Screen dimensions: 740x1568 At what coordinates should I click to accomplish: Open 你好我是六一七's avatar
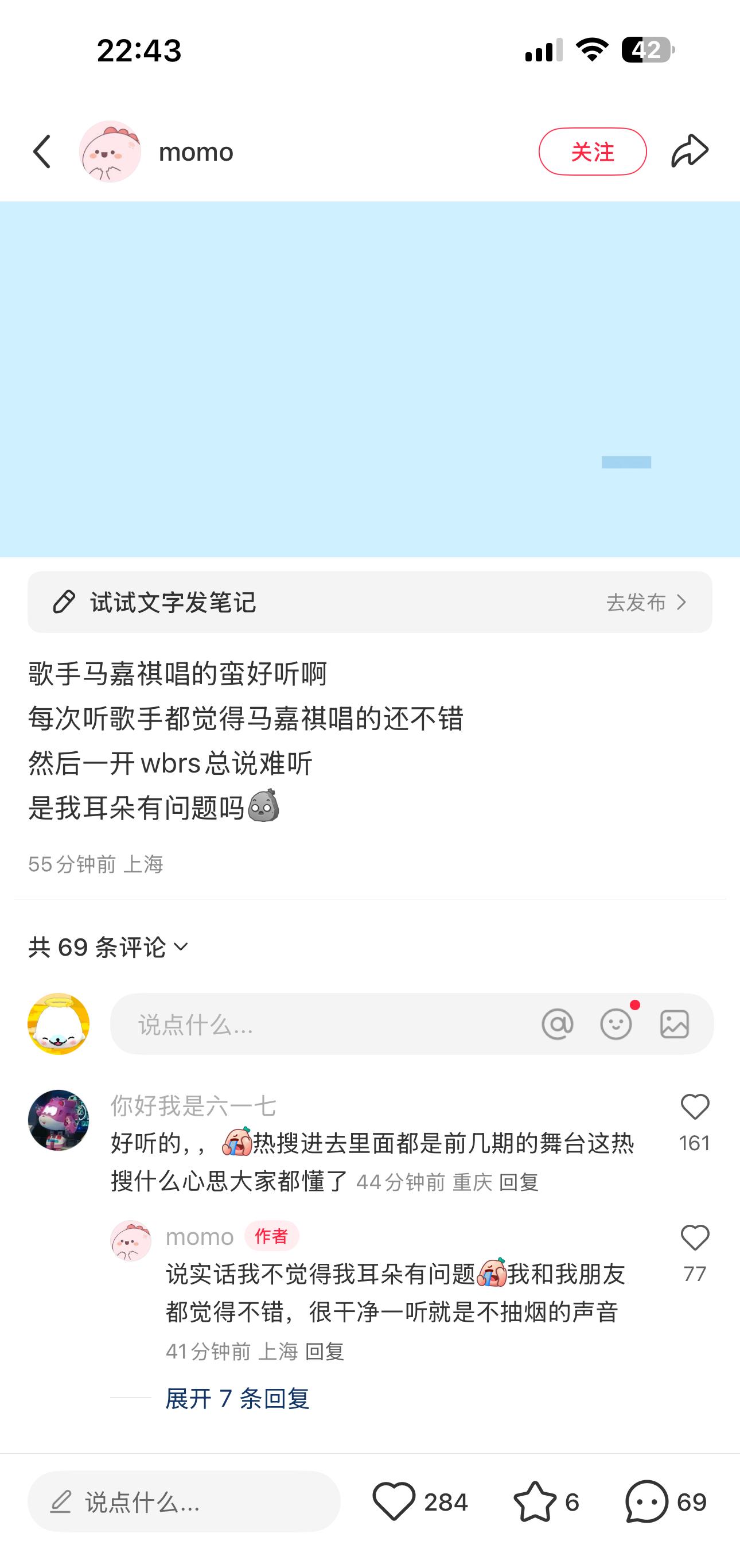pos(59,1120)
